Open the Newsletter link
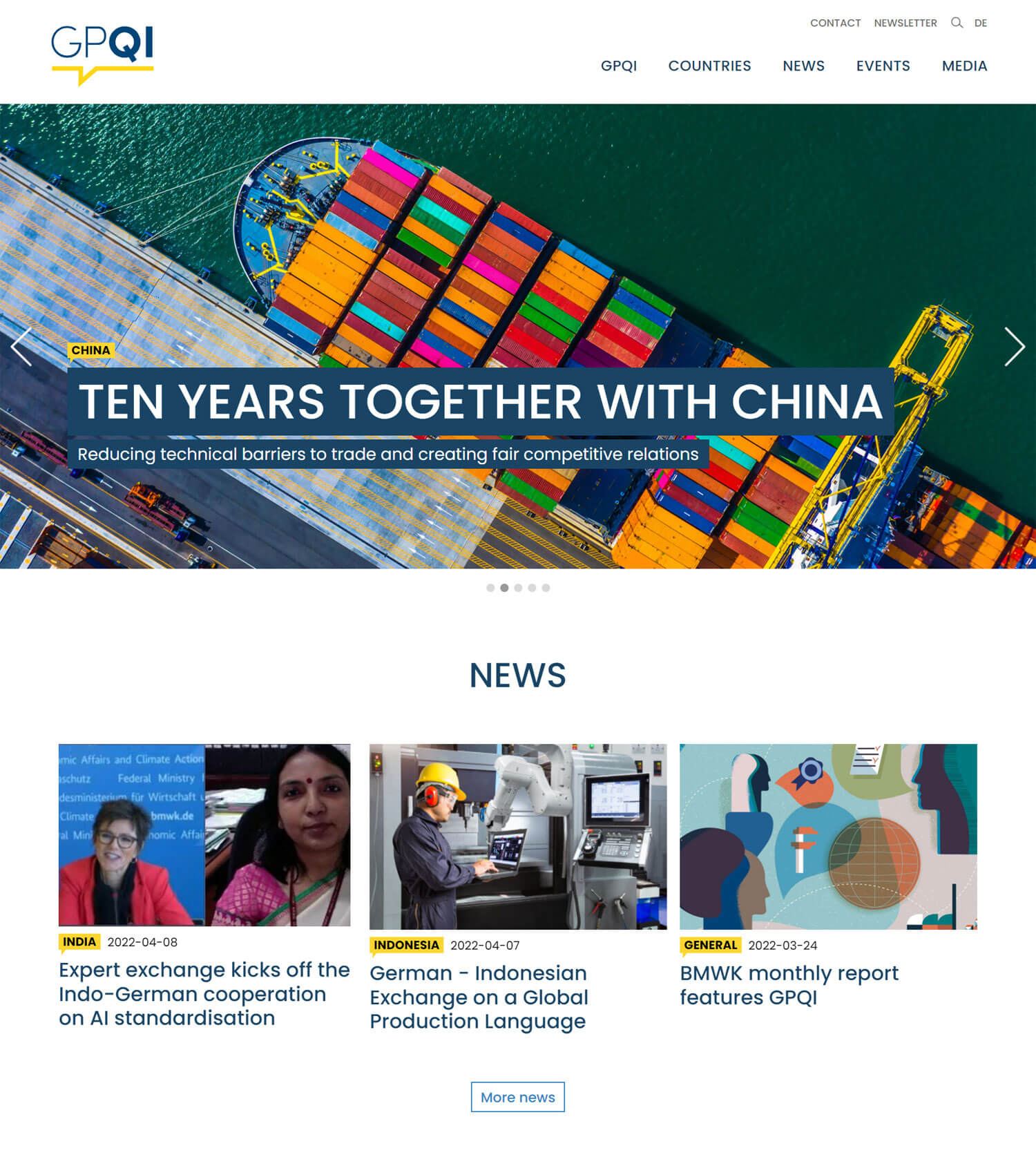Viewport: 1036px width, 1168px height. 905,23
